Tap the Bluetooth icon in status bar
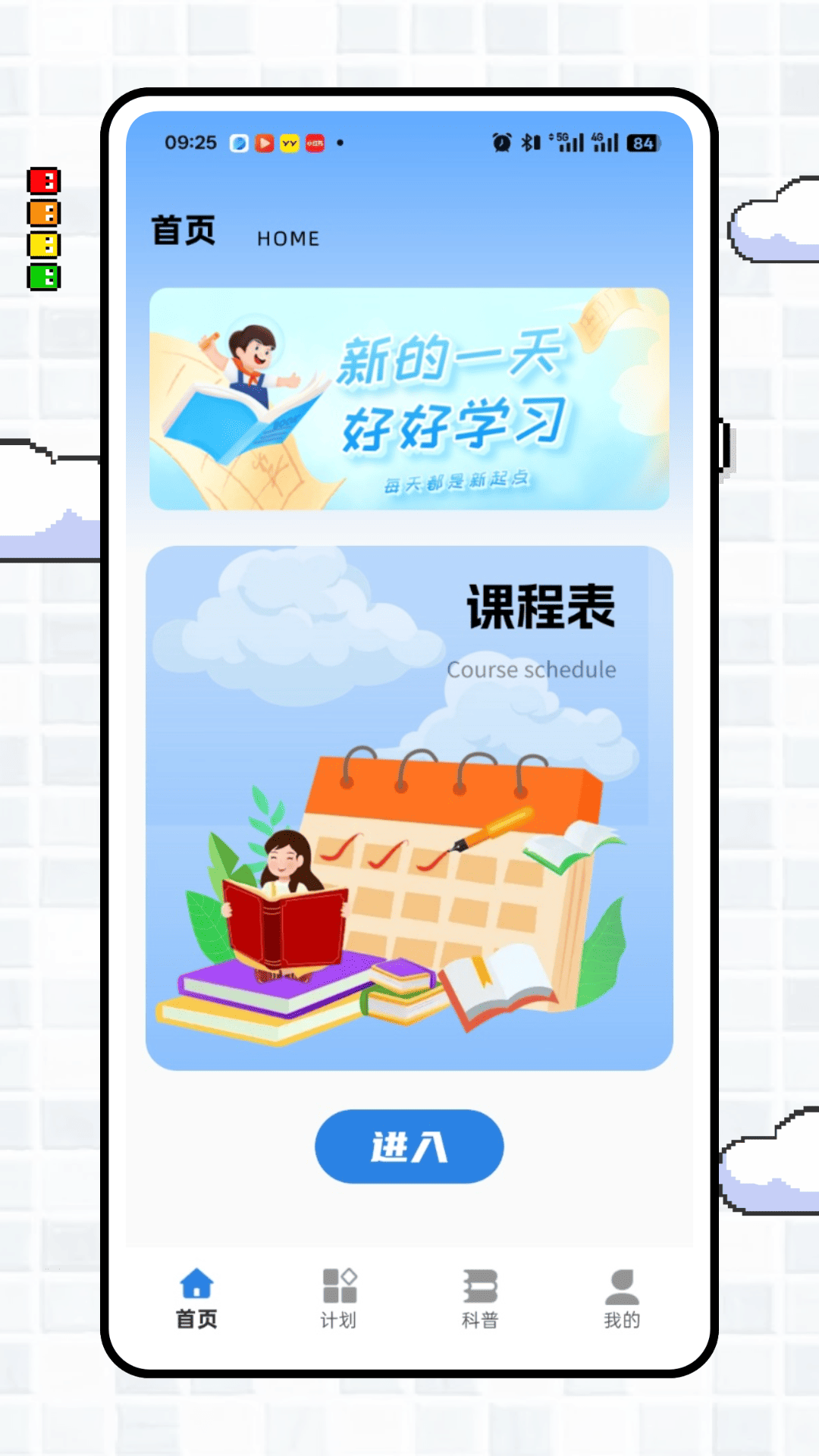Image resolution: width=819 pixels, height=1456 pixels. click(x=527, y=142)
